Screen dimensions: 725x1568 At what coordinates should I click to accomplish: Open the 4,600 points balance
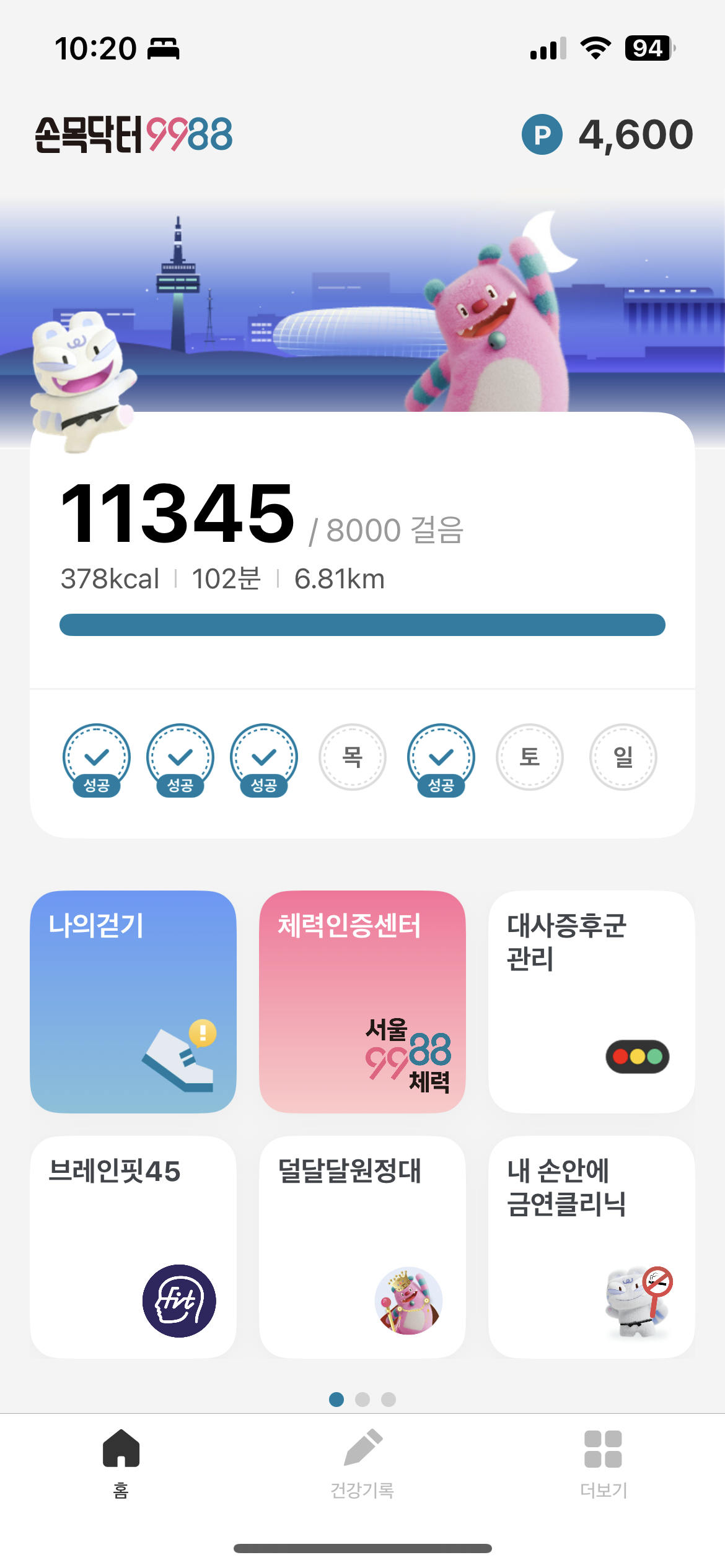(x=607, y=134)
